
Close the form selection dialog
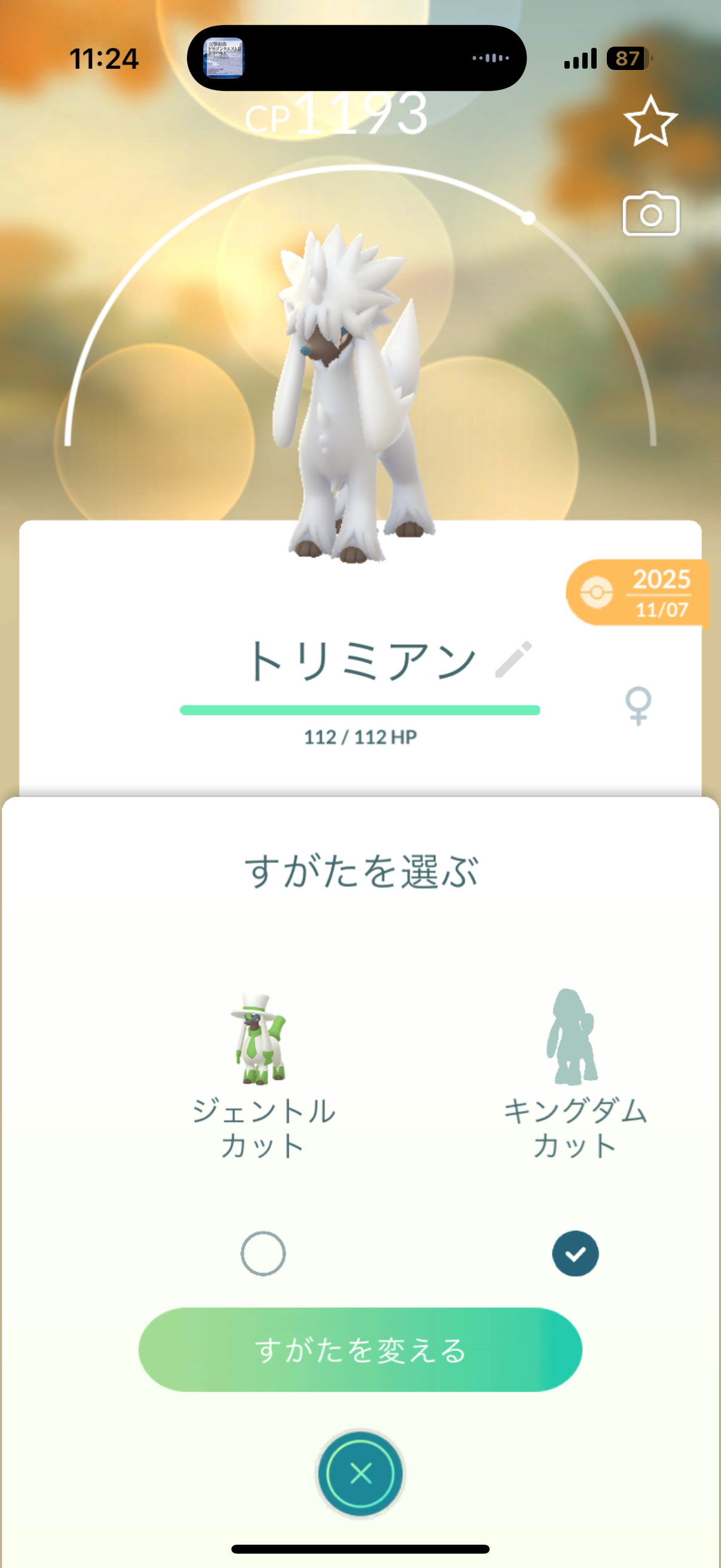(360, 1474)
